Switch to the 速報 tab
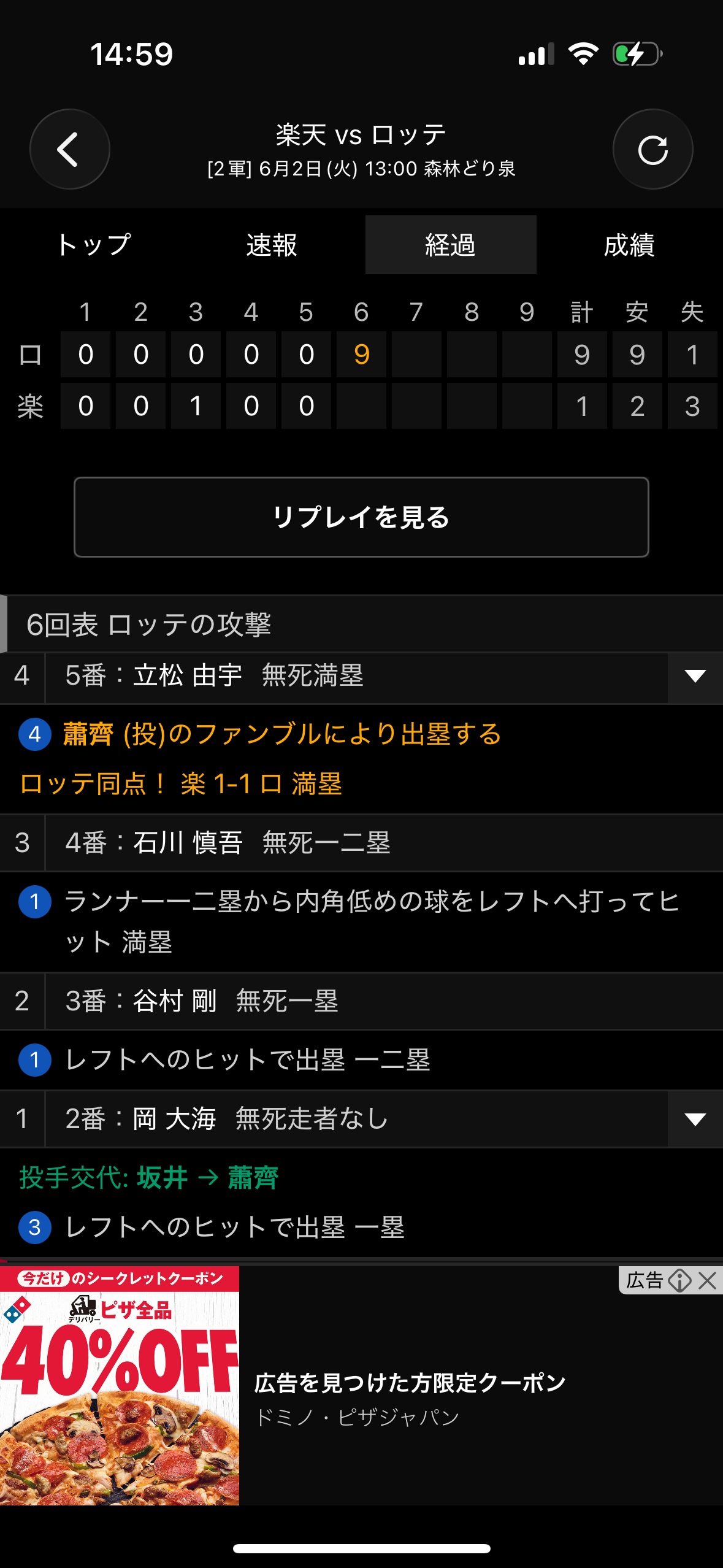The height and width of the screenshot is (1568, 723). [x=272, y=245]
